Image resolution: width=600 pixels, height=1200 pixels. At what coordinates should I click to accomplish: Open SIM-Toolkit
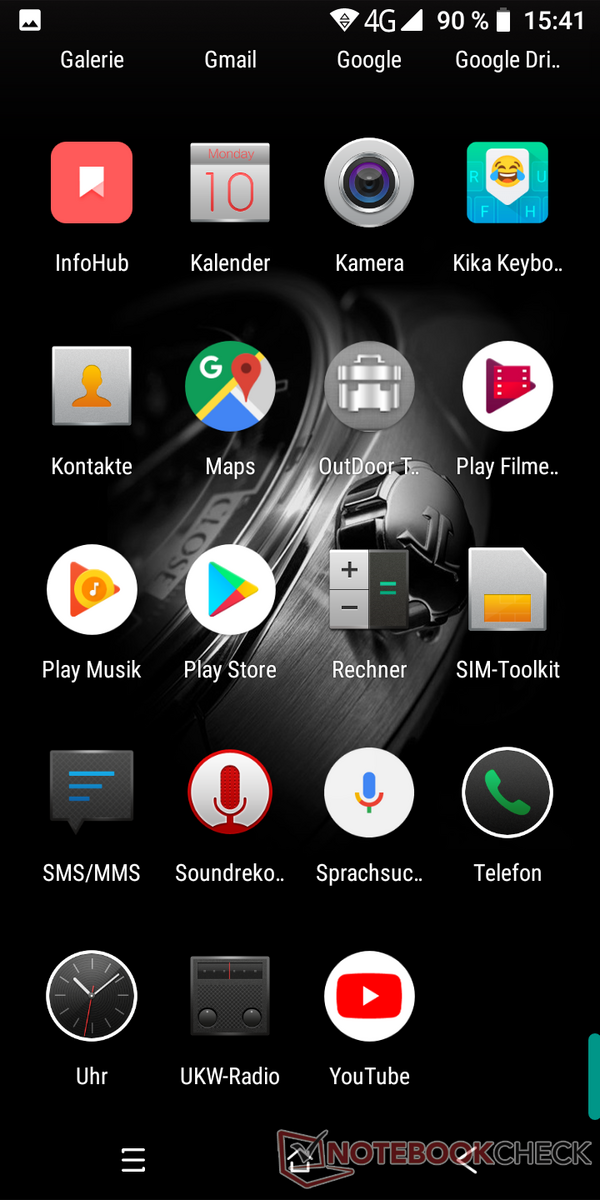tap(507, 590)
